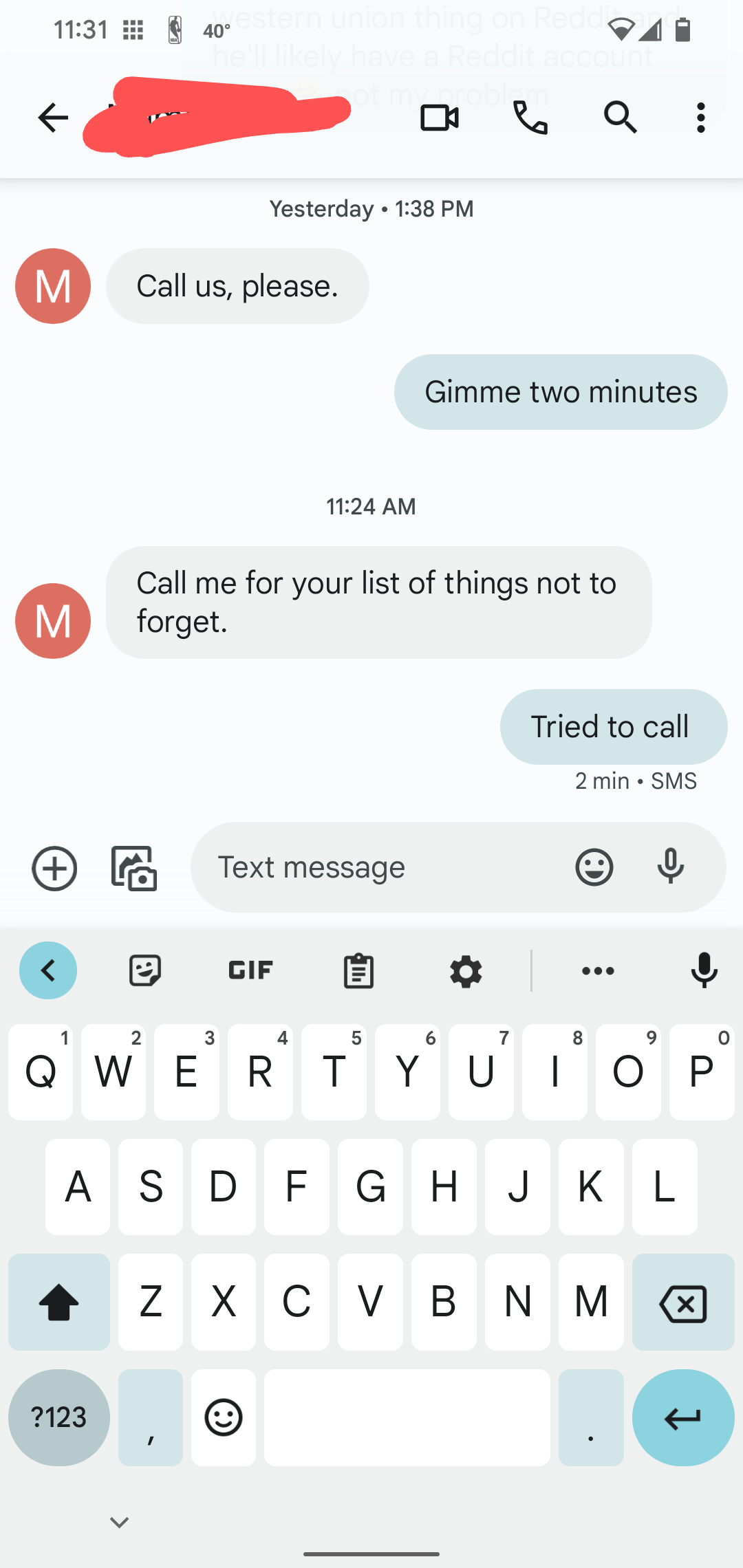Collapse the keyboard toolbar with the left arrow
Viewport: 743px width, 1568px height.
tap(48, 970)
